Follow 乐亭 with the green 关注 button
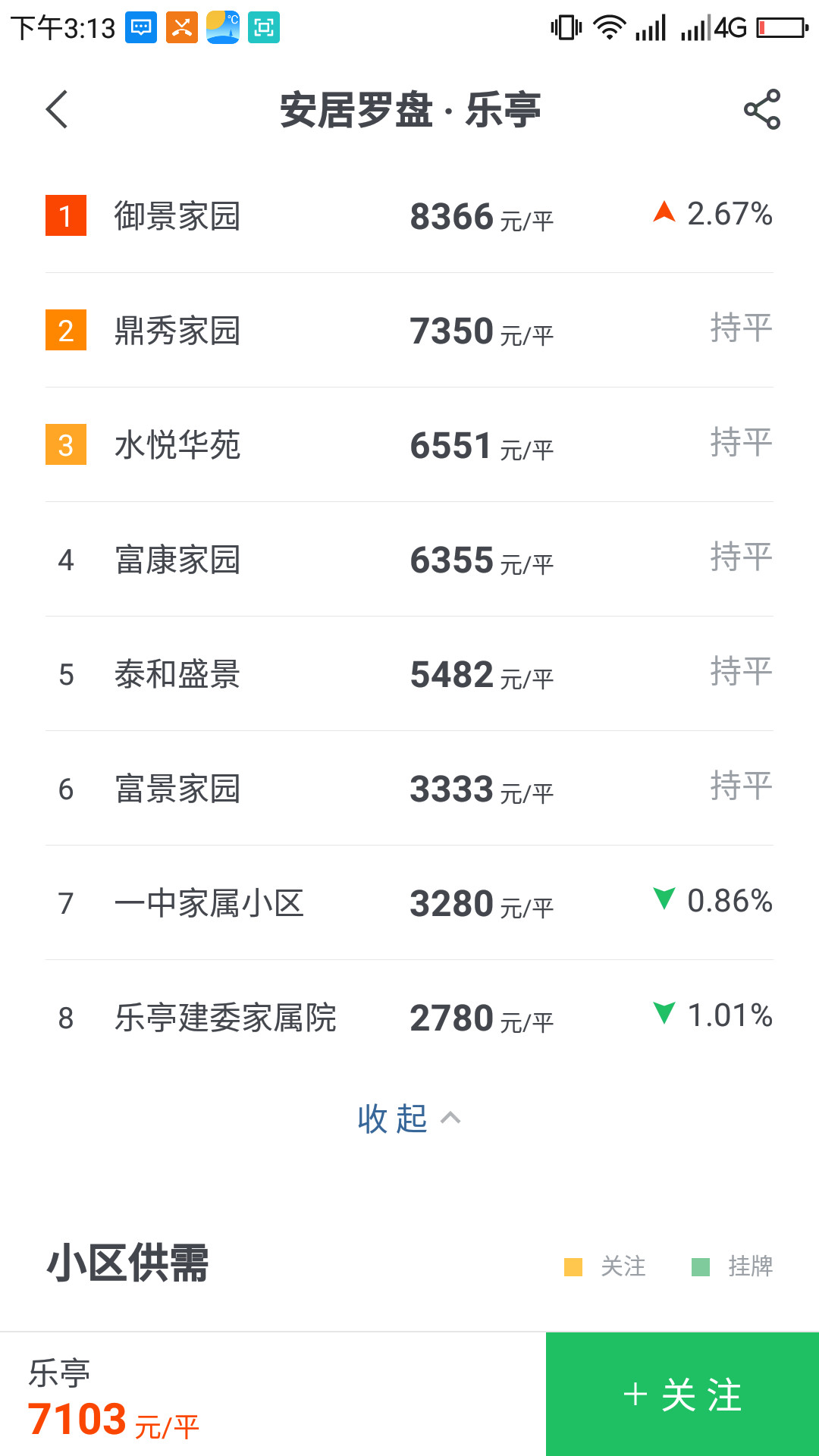Image resolution: width=819 pixels, height=1456 pixels. (682, 1395)
